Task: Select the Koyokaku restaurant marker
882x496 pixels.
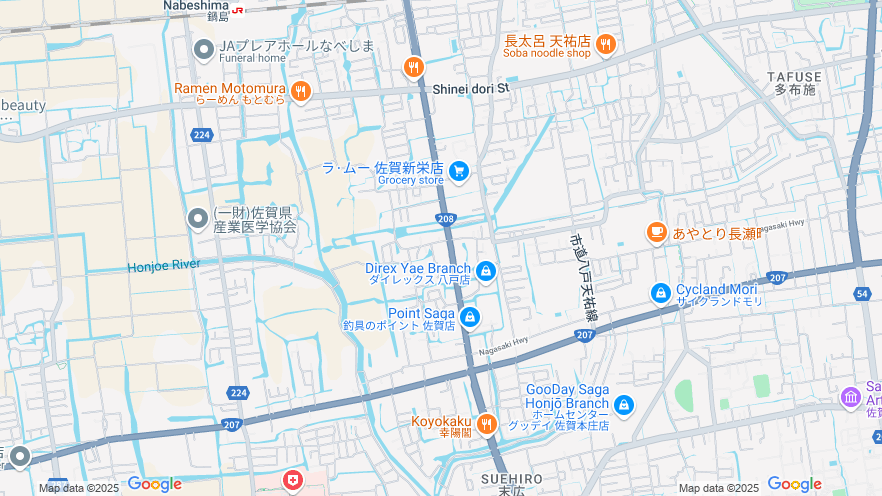Action: pos(486,422)
